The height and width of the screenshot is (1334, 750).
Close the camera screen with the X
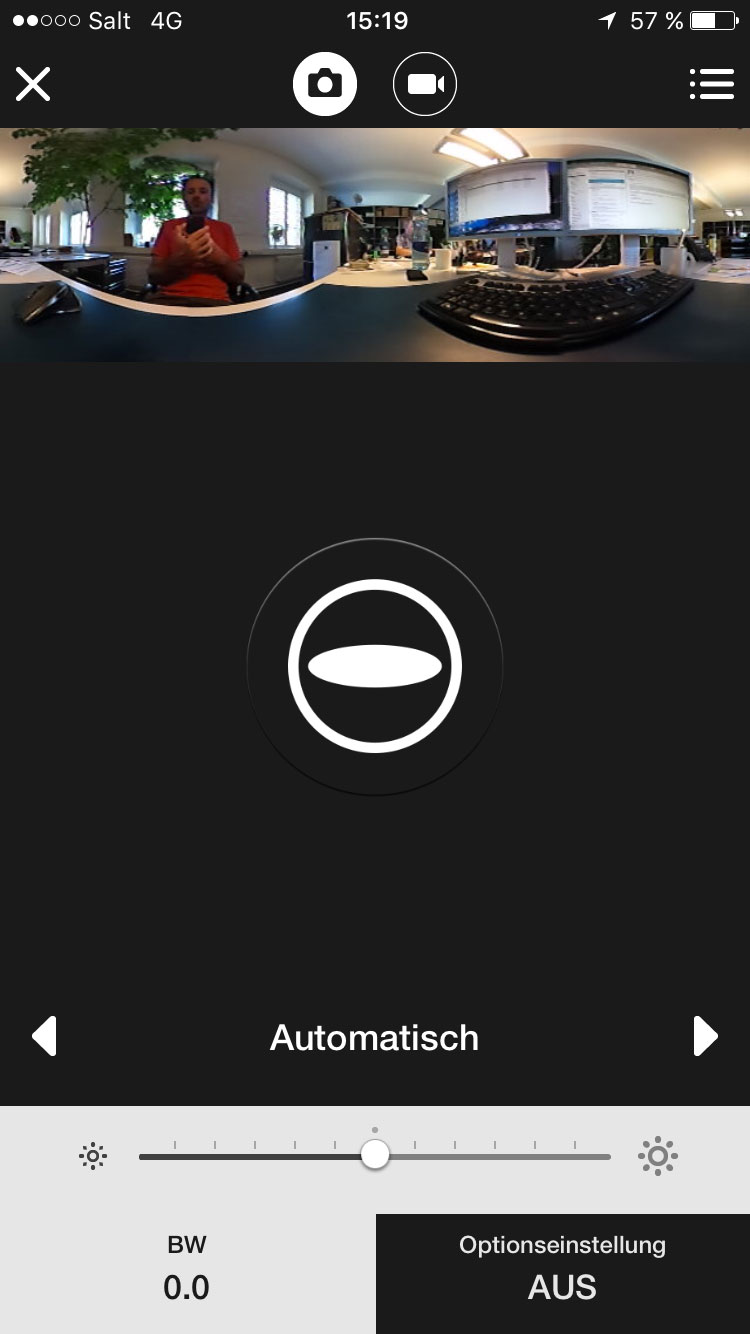click(x=33, y=85)
